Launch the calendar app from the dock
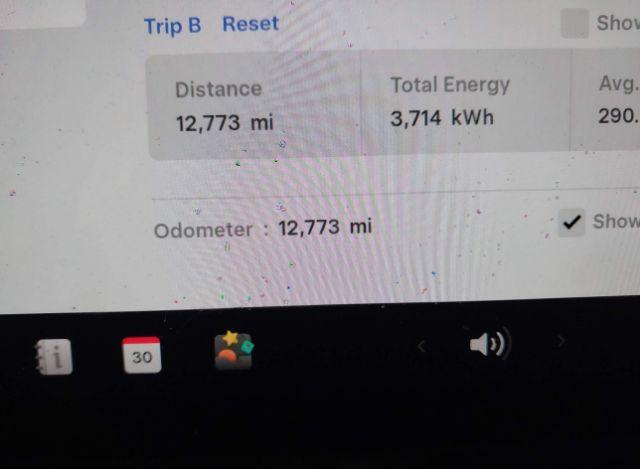 pyautogui.click(x=142, y=355)
